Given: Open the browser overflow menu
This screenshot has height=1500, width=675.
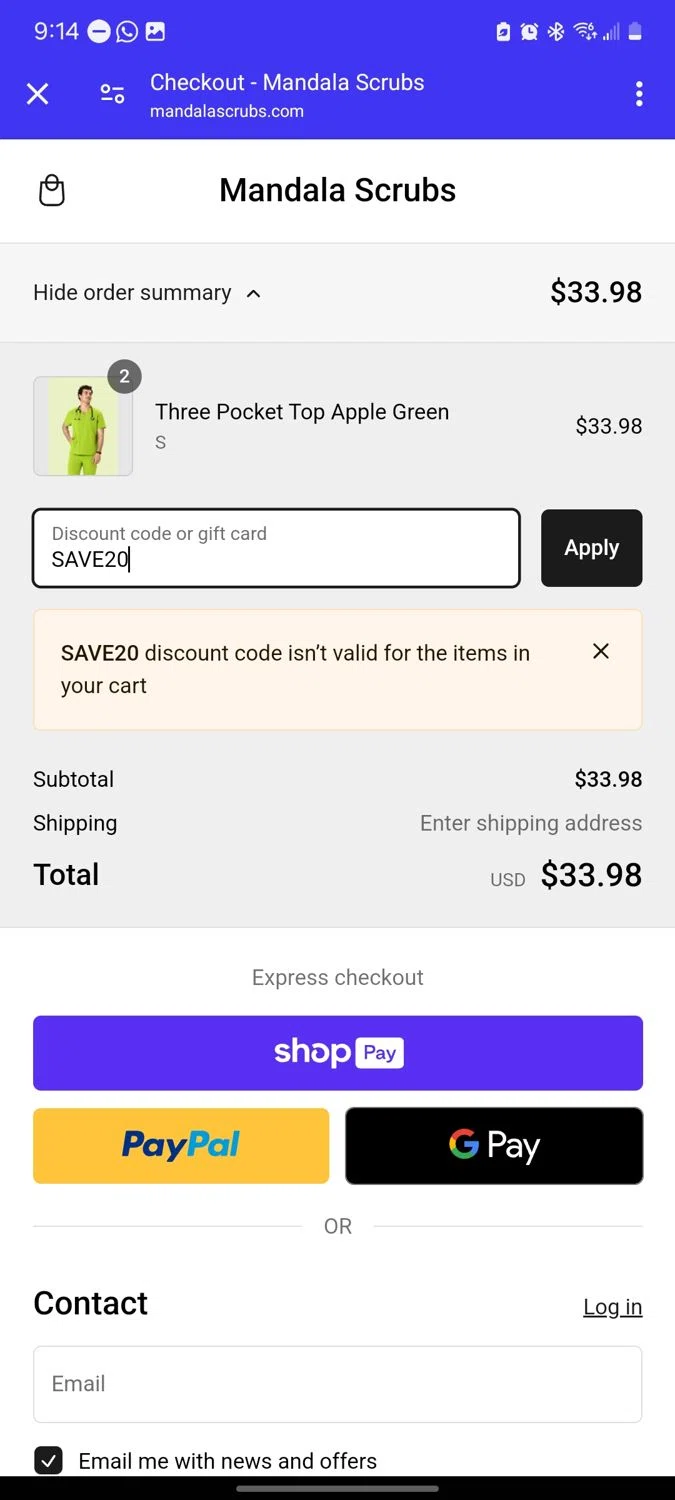Looking at the screenshot, I should [638, 94].
